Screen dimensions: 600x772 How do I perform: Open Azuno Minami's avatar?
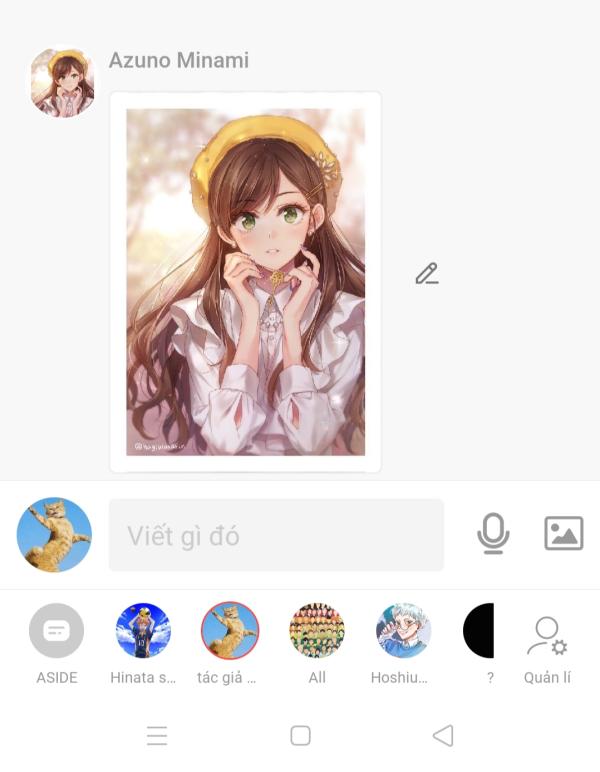click(62, 82)
